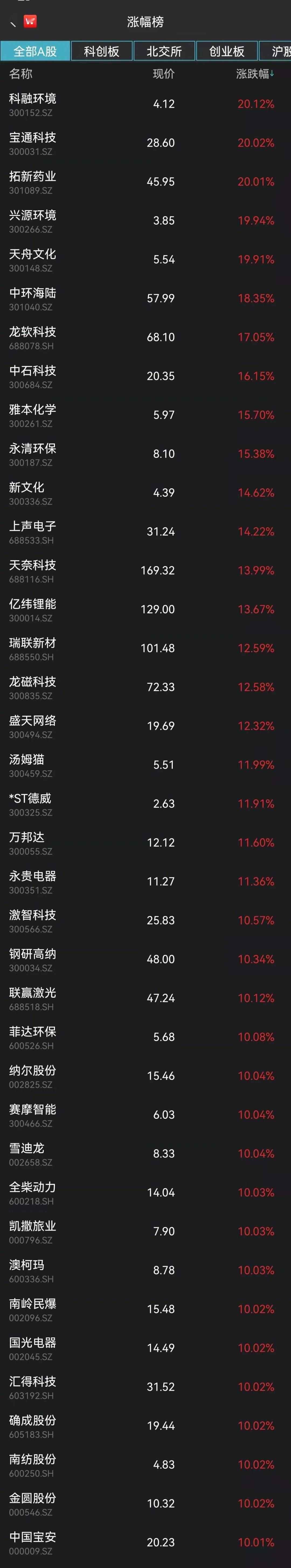The height and width of the screenshot is (1568, 291).
Task: Open the 中国宝安 row
Action: click(x=33, y=1542)
